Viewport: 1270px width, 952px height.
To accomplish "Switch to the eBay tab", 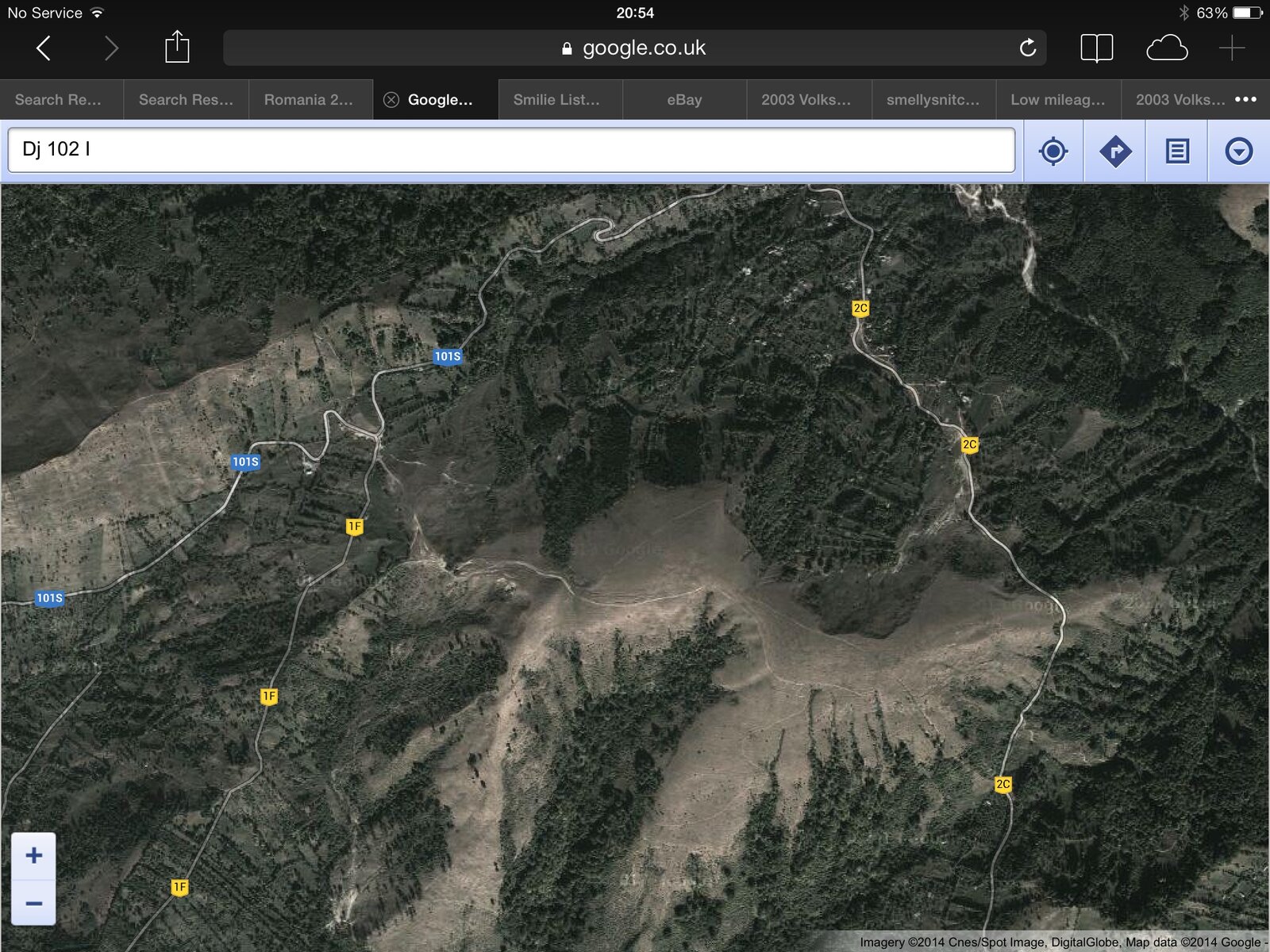I will pyautogui.click(x=684, y=100).
